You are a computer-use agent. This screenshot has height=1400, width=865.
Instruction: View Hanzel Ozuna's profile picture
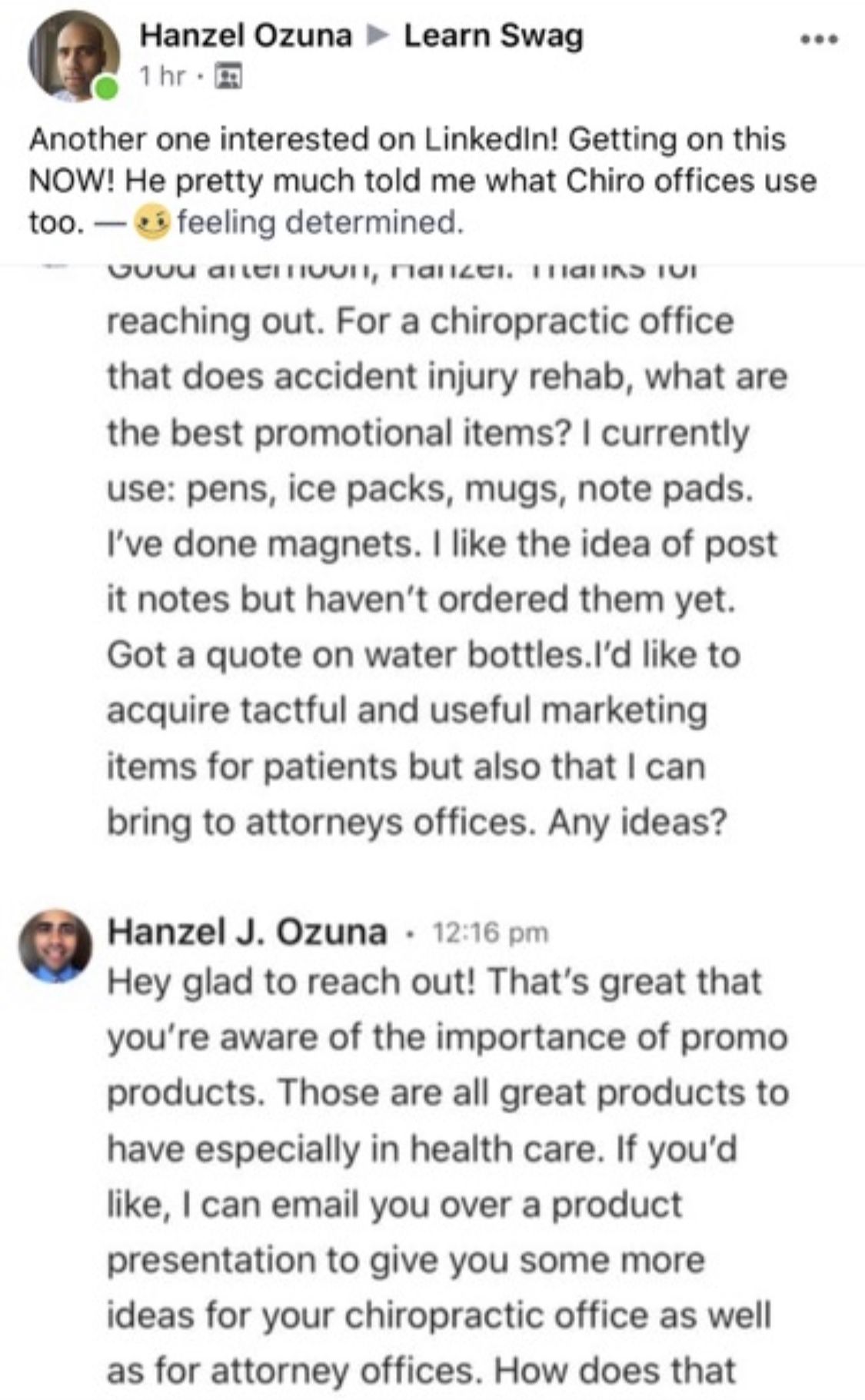tap(73, 57)
